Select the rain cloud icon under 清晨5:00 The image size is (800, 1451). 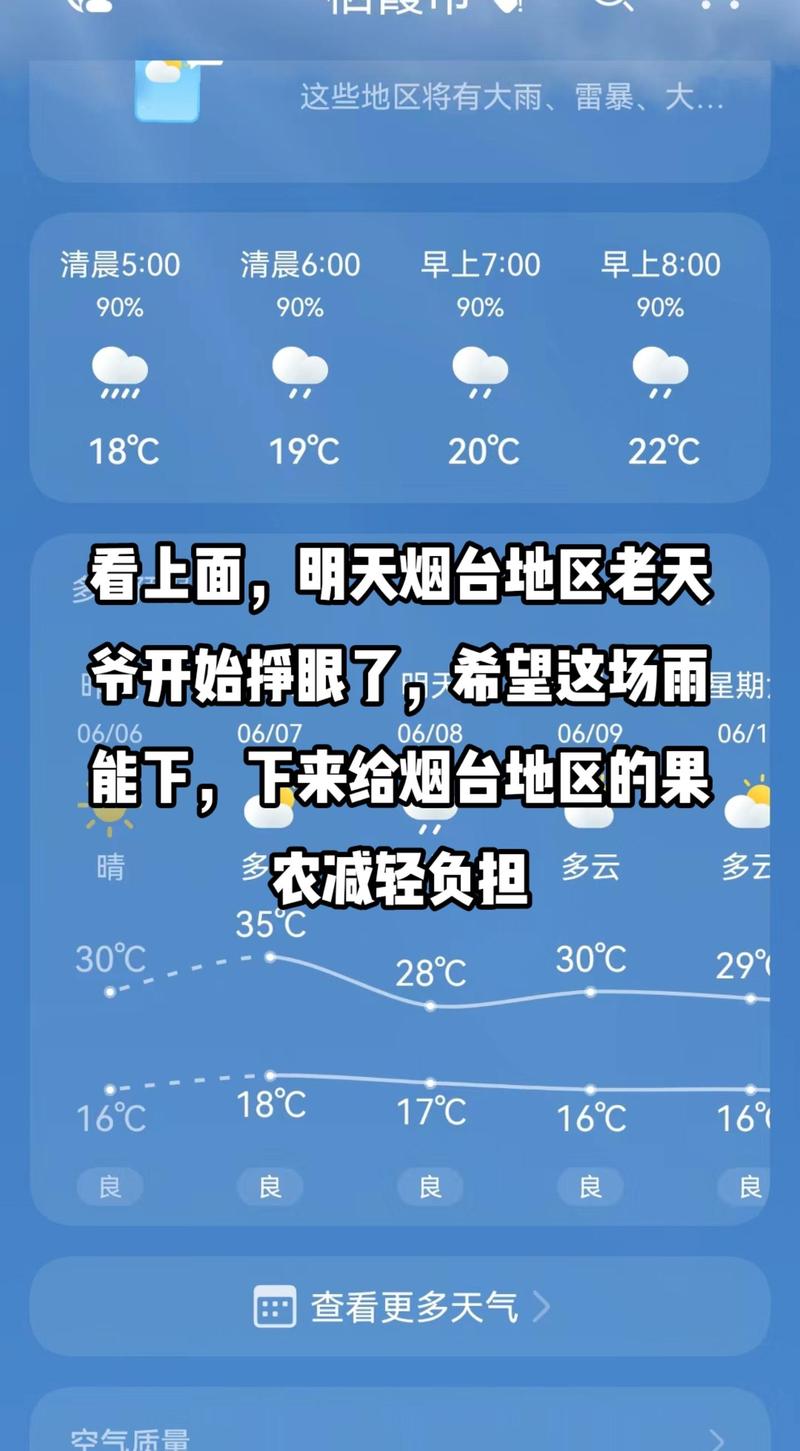tap(120, 373)
